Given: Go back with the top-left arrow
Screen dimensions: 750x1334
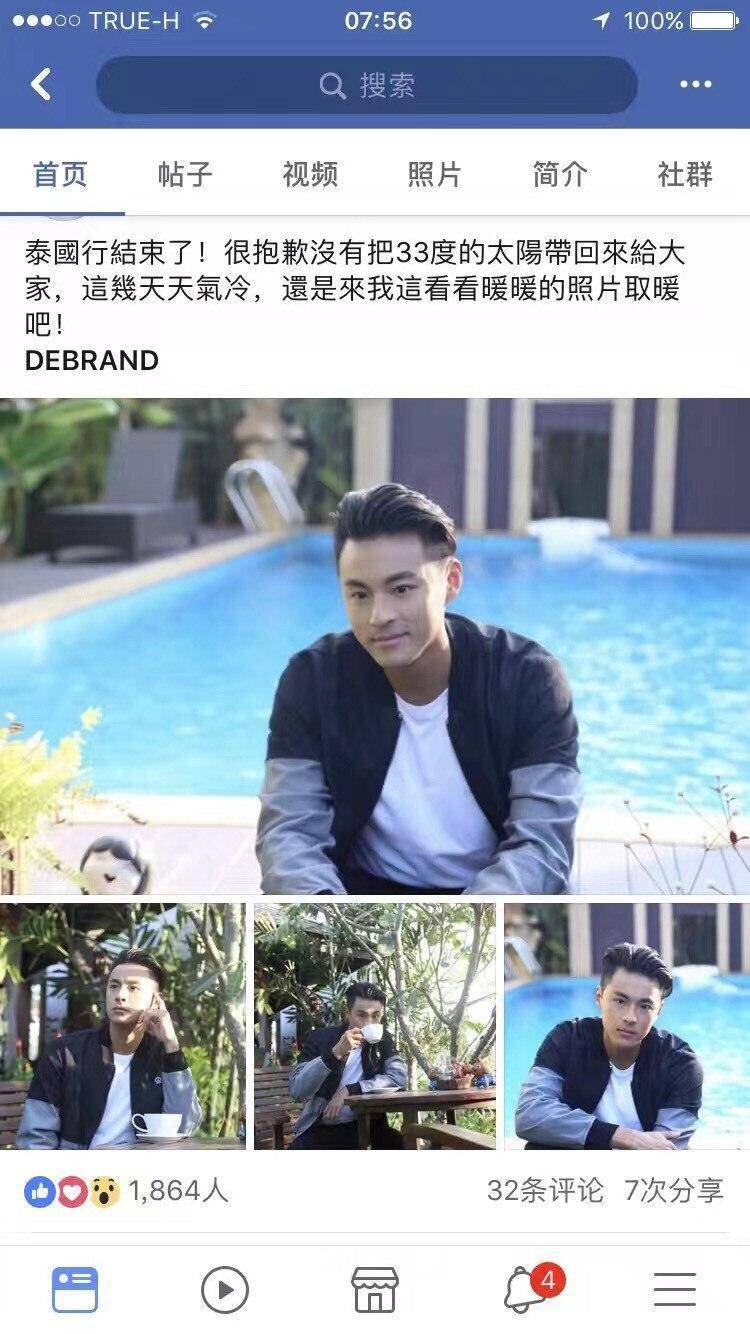Looking at the screenshot, I should click(41, 85).
